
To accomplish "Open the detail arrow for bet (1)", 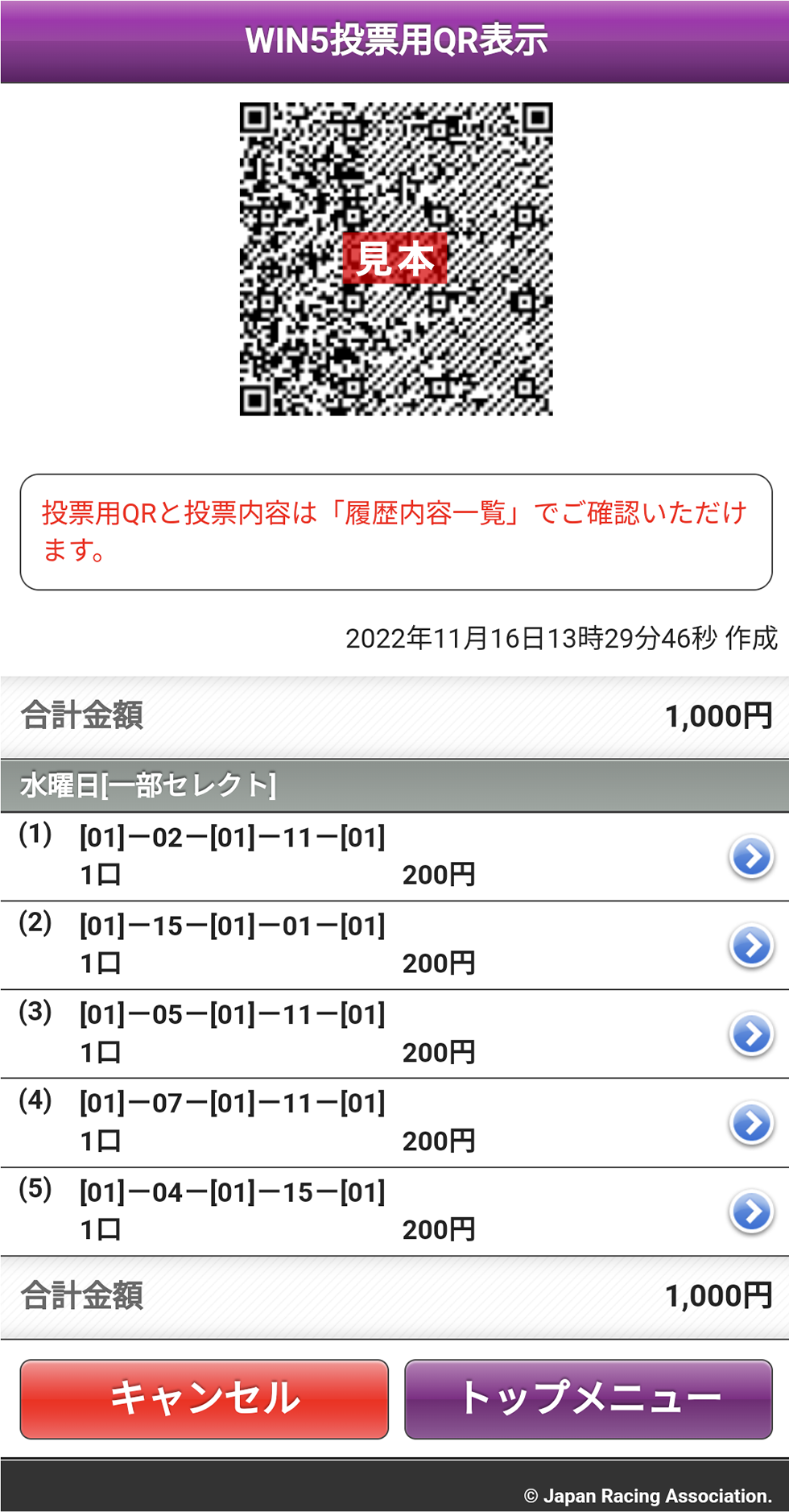I will (x=750, y=857).
